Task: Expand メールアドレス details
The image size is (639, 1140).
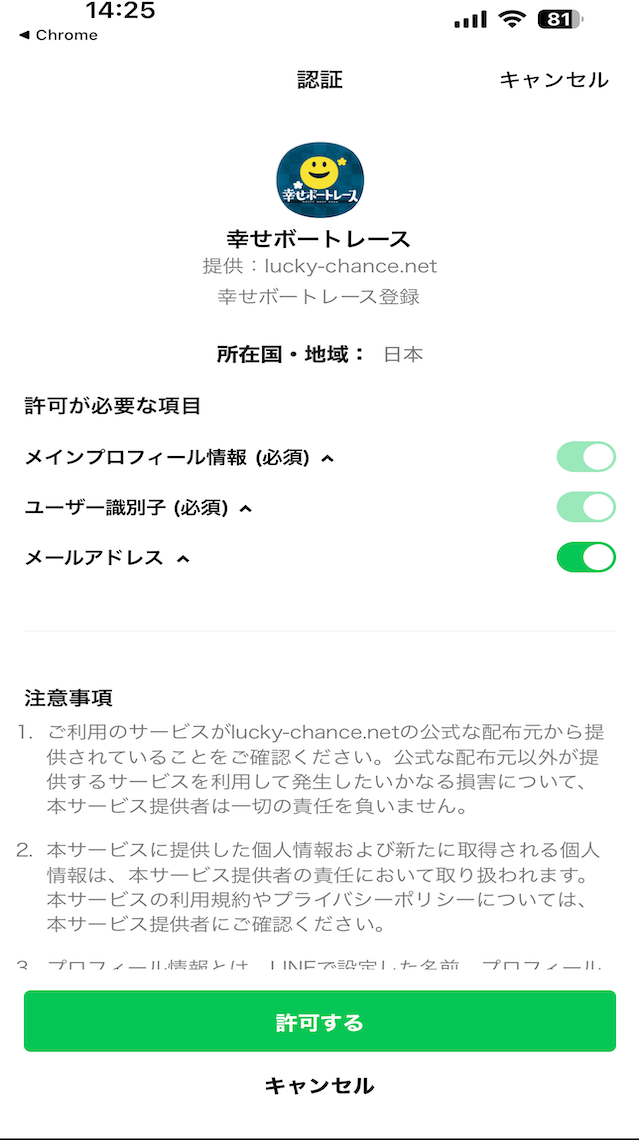Action: (x=107, y=558)
